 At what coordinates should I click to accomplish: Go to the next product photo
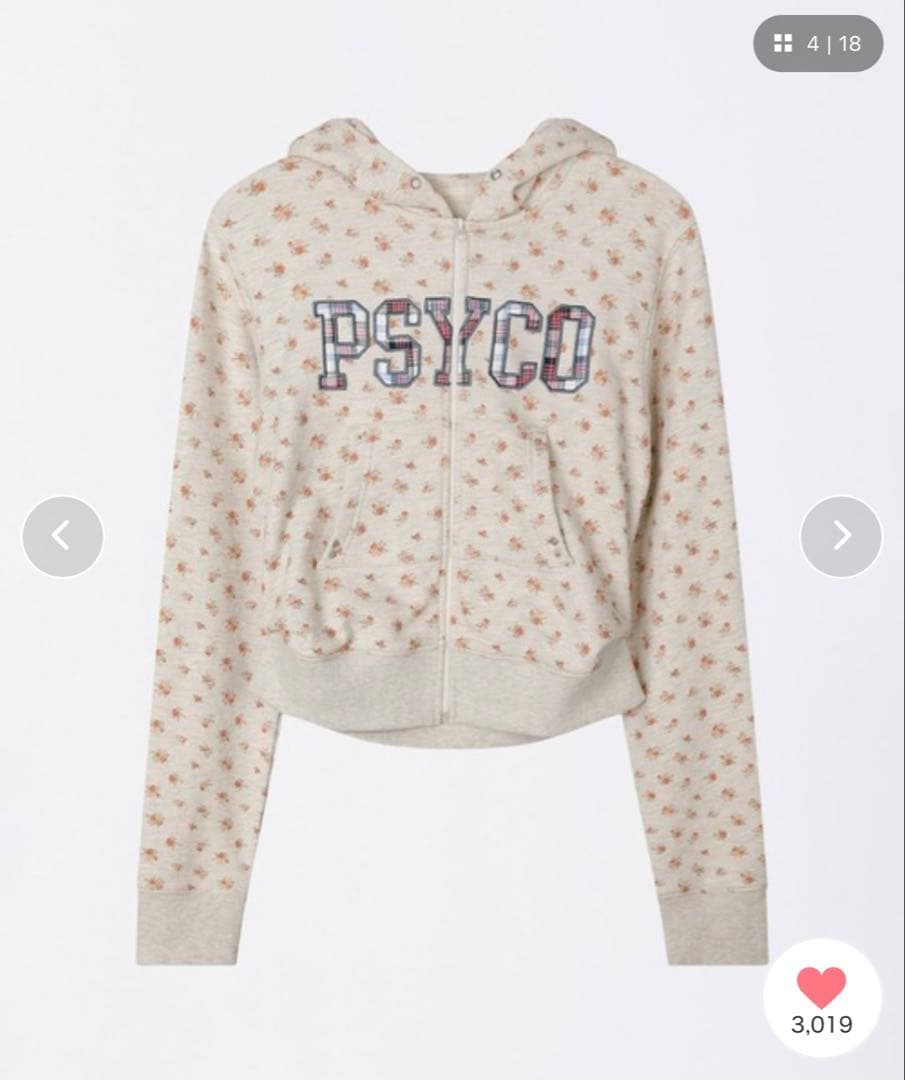point(841,537)
